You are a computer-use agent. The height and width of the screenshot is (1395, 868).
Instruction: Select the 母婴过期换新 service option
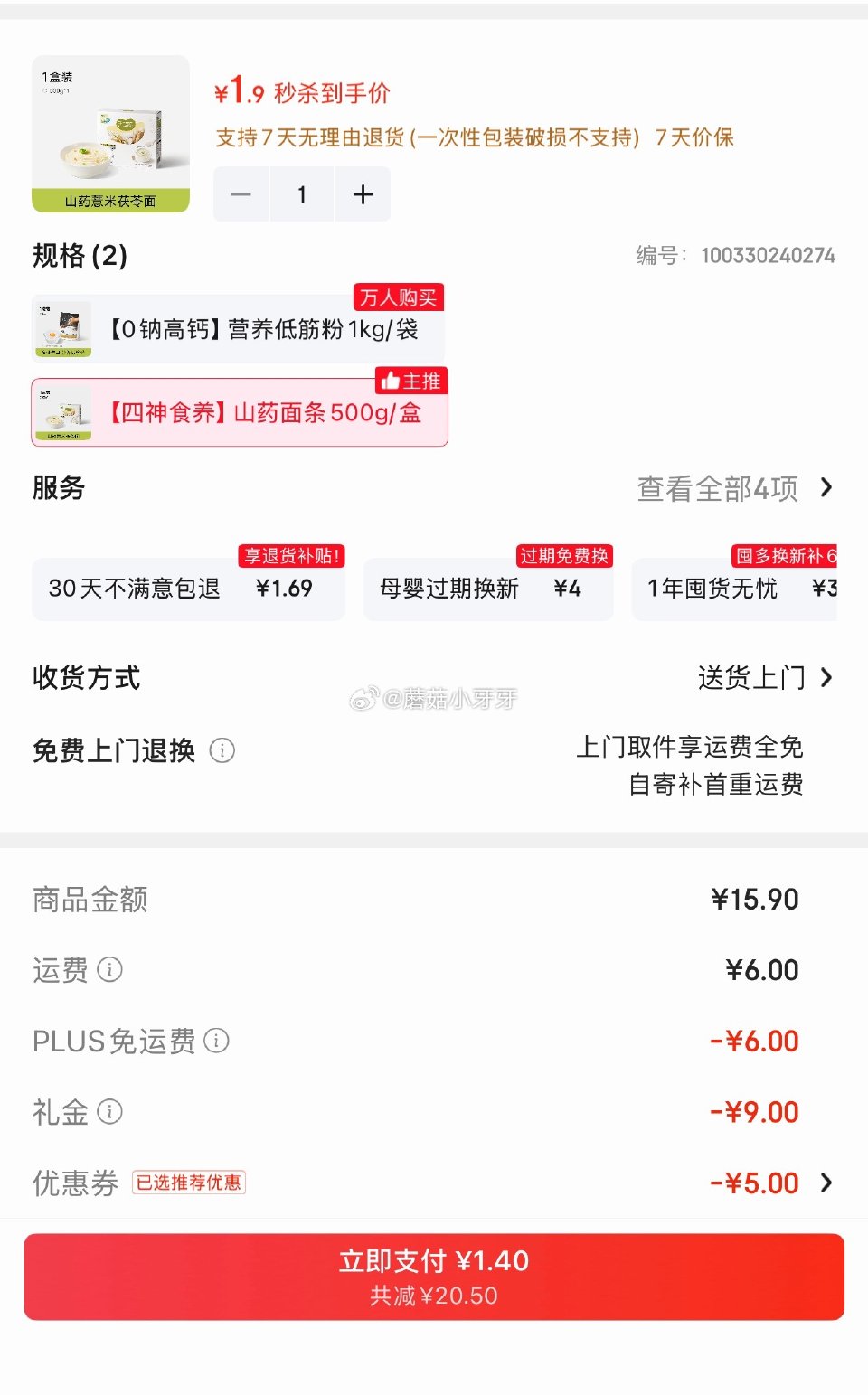(x=486, y=588)
